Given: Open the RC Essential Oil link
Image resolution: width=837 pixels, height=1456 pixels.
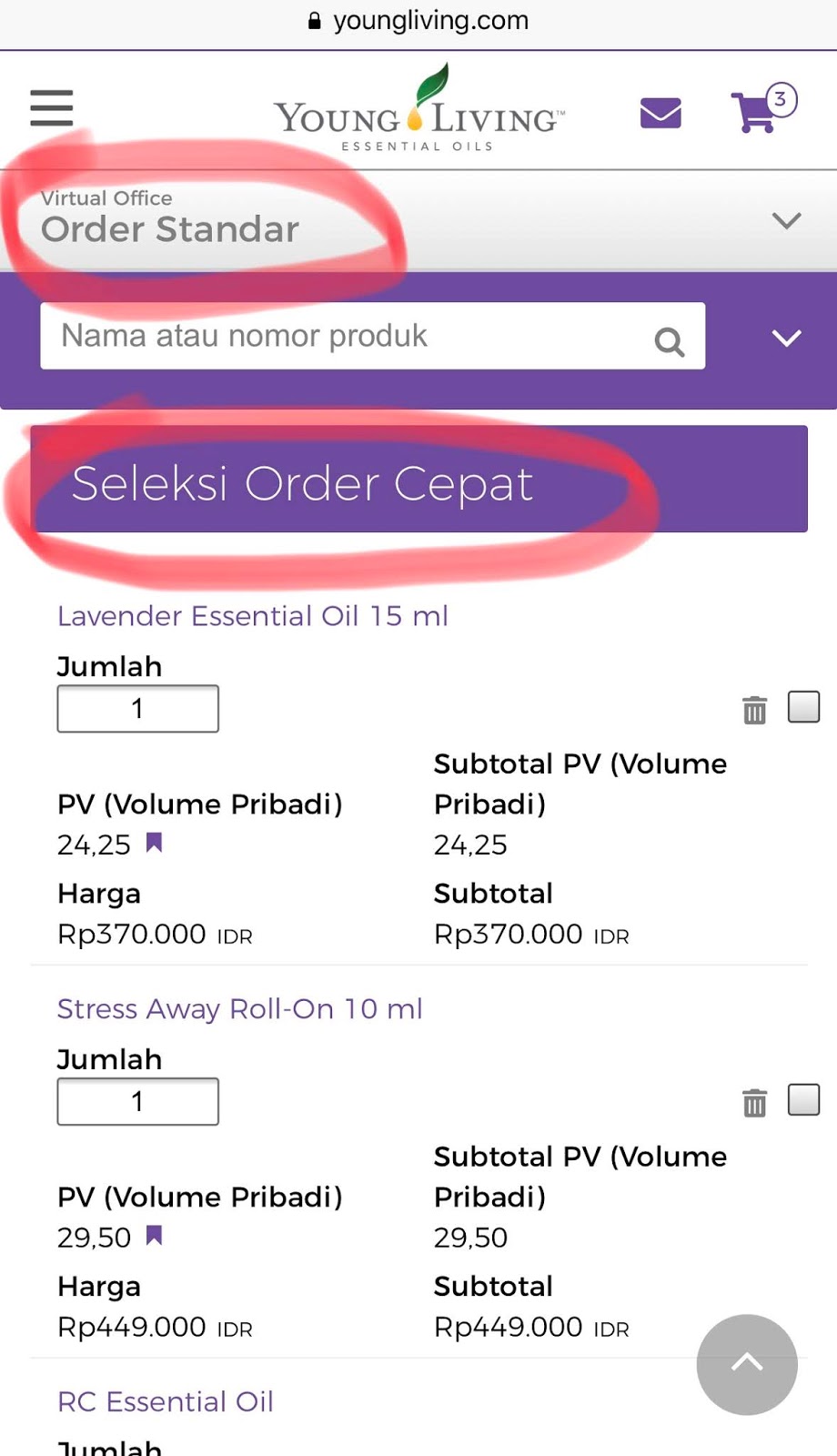Looking at the screenshot, I should [166, 1402].
